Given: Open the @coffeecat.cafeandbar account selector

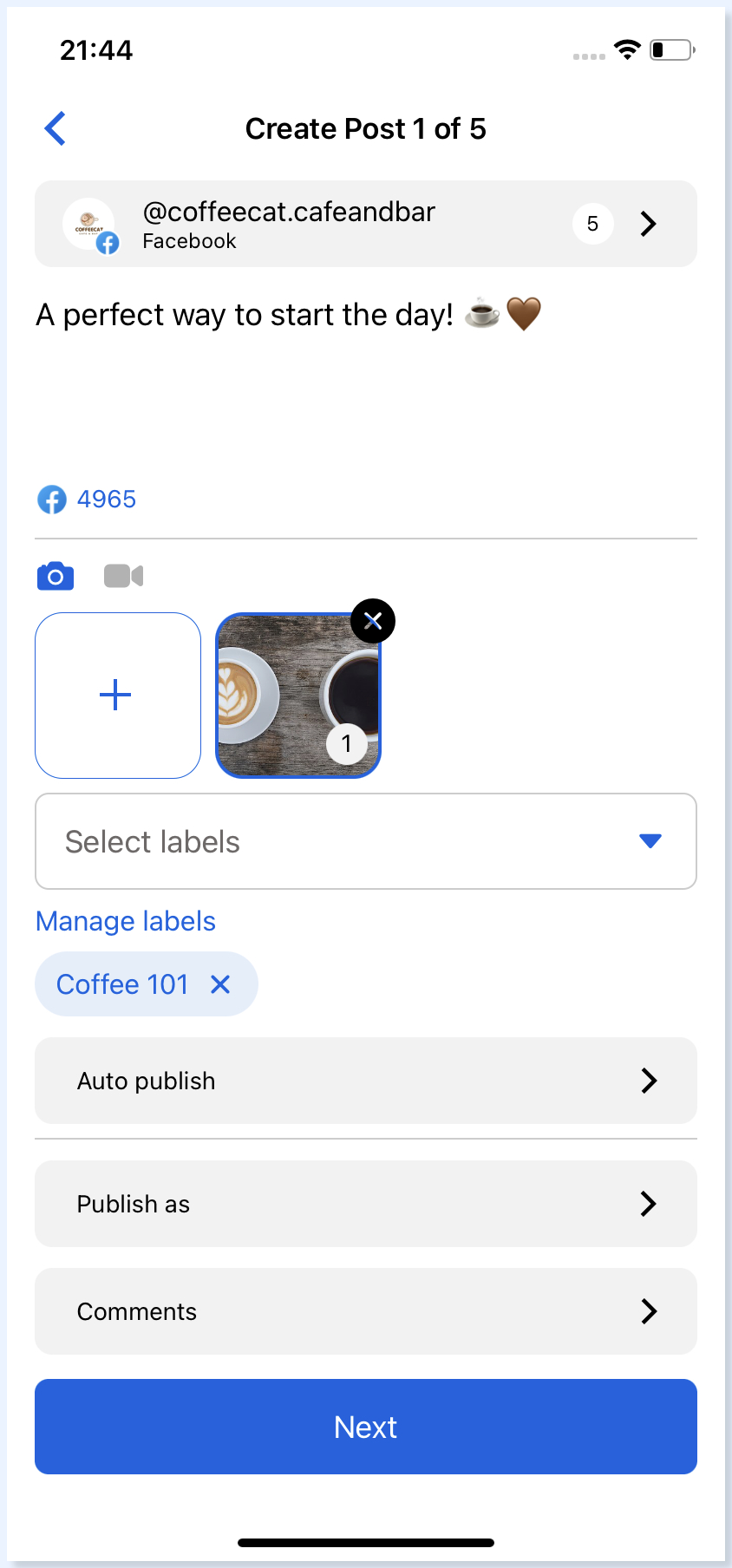Looking at the screenshot, I should tap(366, 224).
